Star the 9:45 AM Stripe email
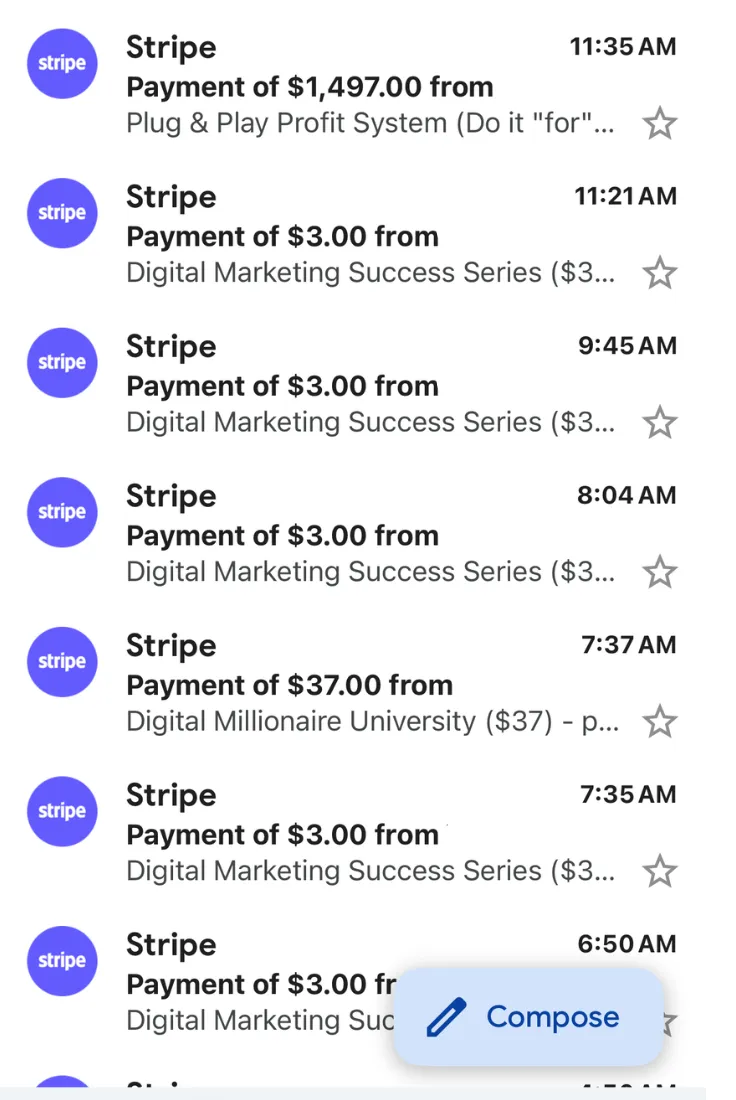Screen dimensions: 736x1100 (x=659, y=423)
